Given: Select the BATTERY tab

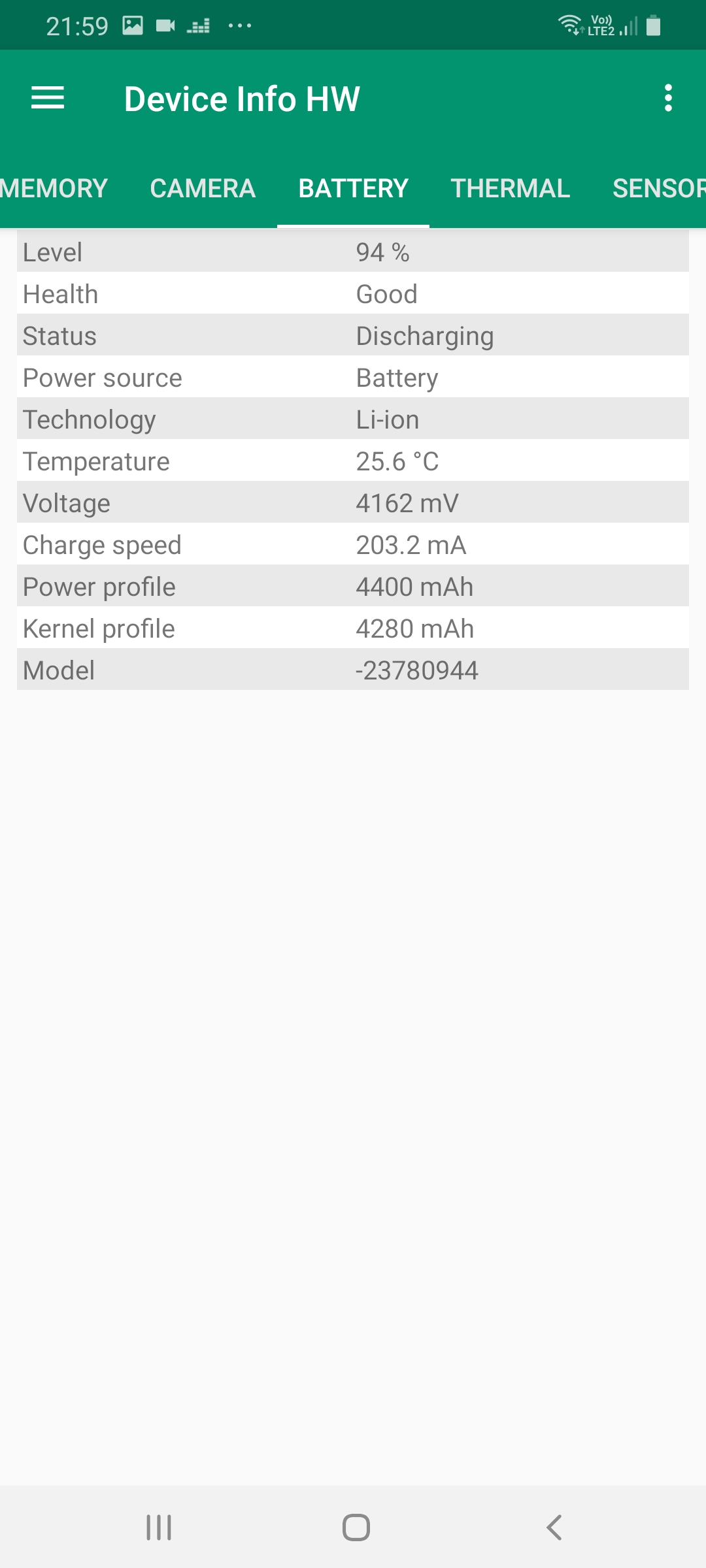Looking at the screenshot, I should (353, 189).
